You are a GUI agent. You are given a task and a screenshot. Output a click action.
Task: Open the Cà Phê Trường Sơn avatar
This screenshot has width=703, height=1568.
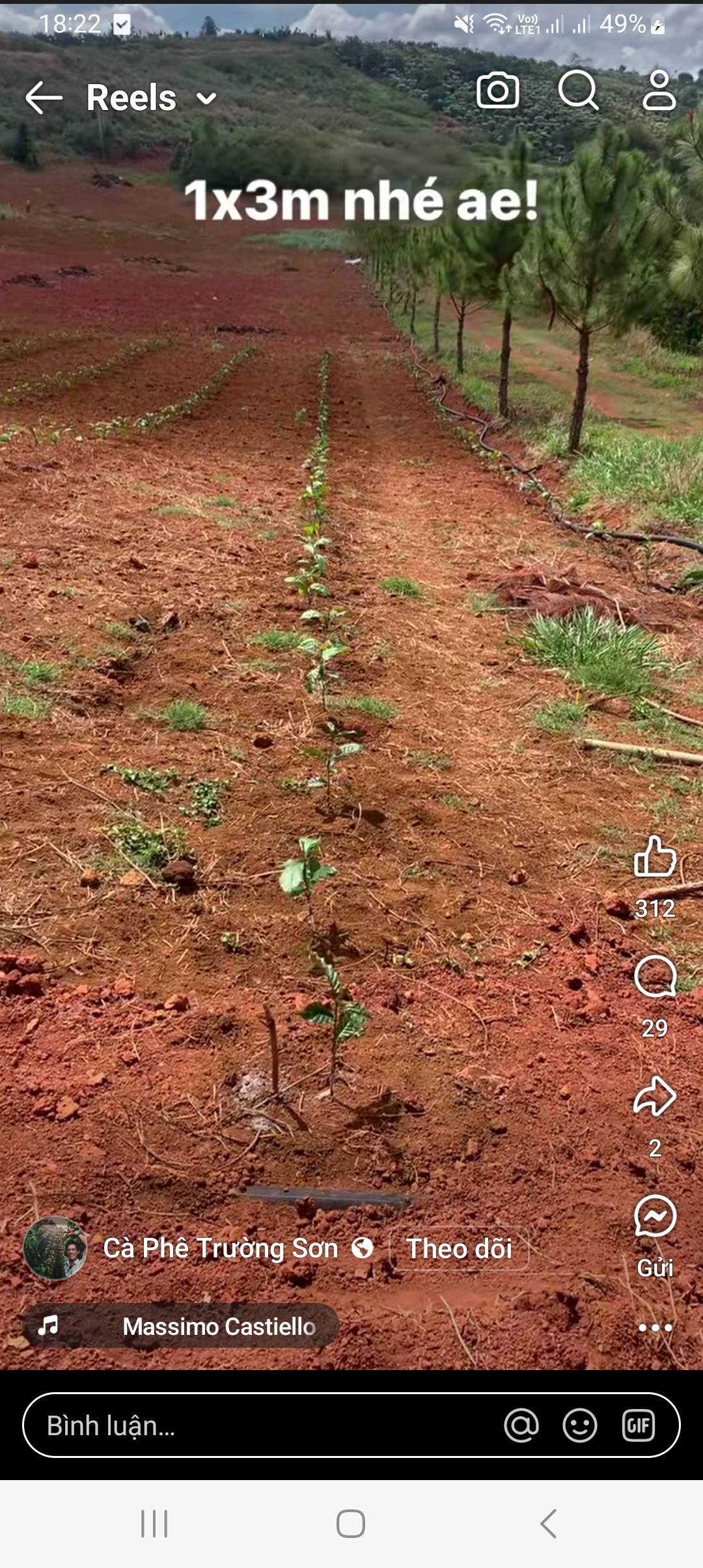click(x=55, y=1248)
